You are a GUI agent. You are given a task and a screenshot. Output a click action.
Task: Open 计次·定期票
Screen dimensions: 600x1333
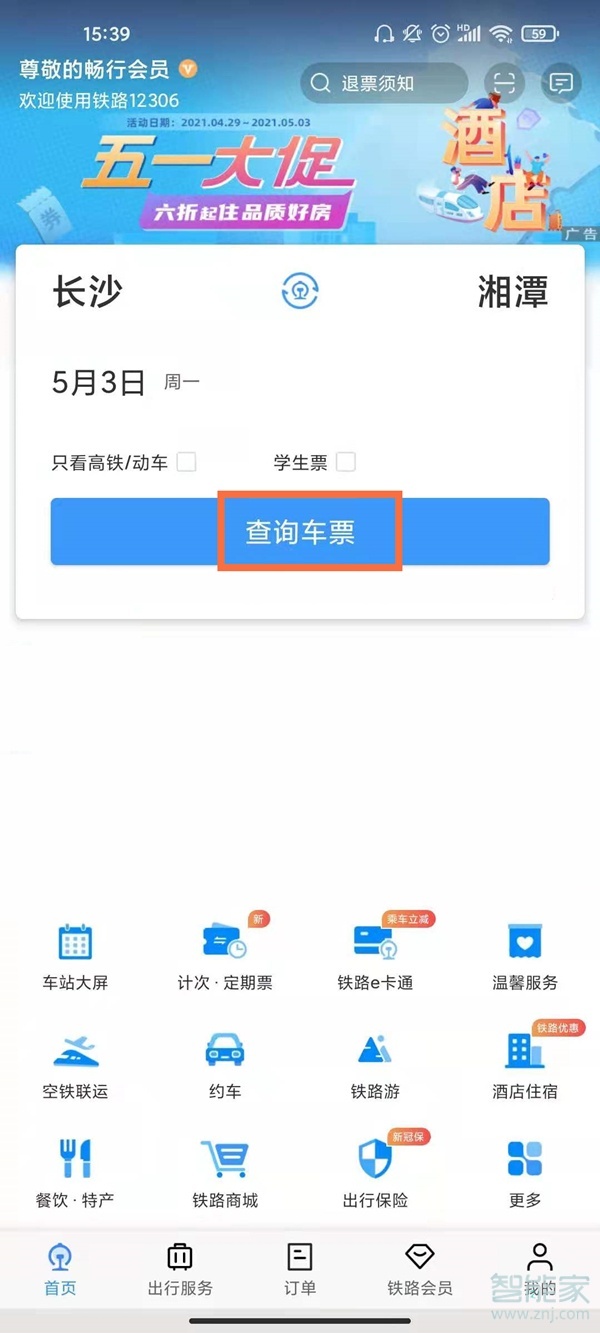[x=225, y=956]
